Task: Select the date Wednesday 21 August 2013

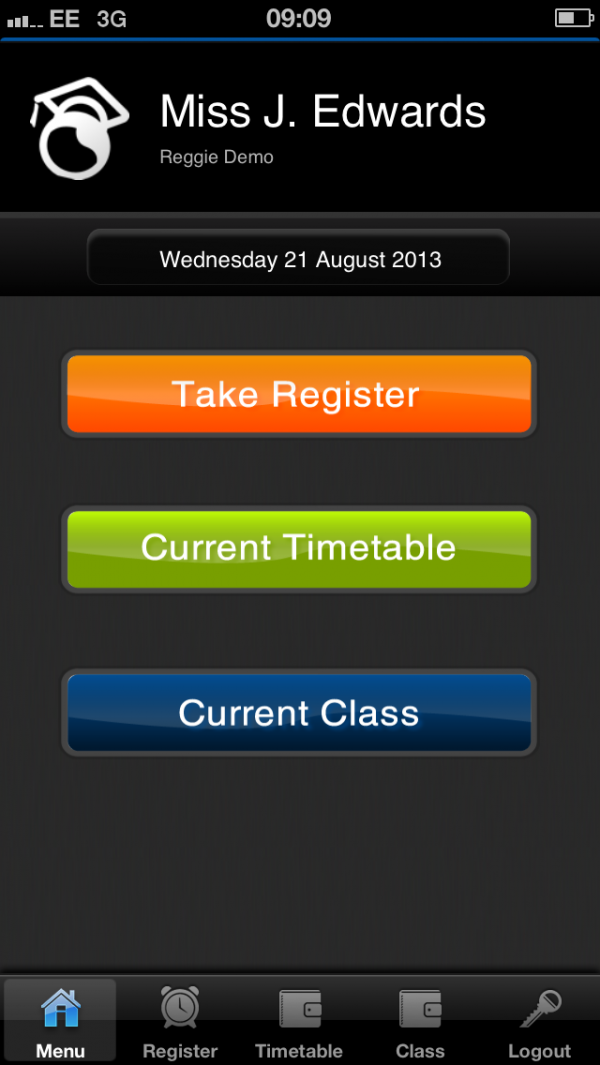Action: [299, 257]
